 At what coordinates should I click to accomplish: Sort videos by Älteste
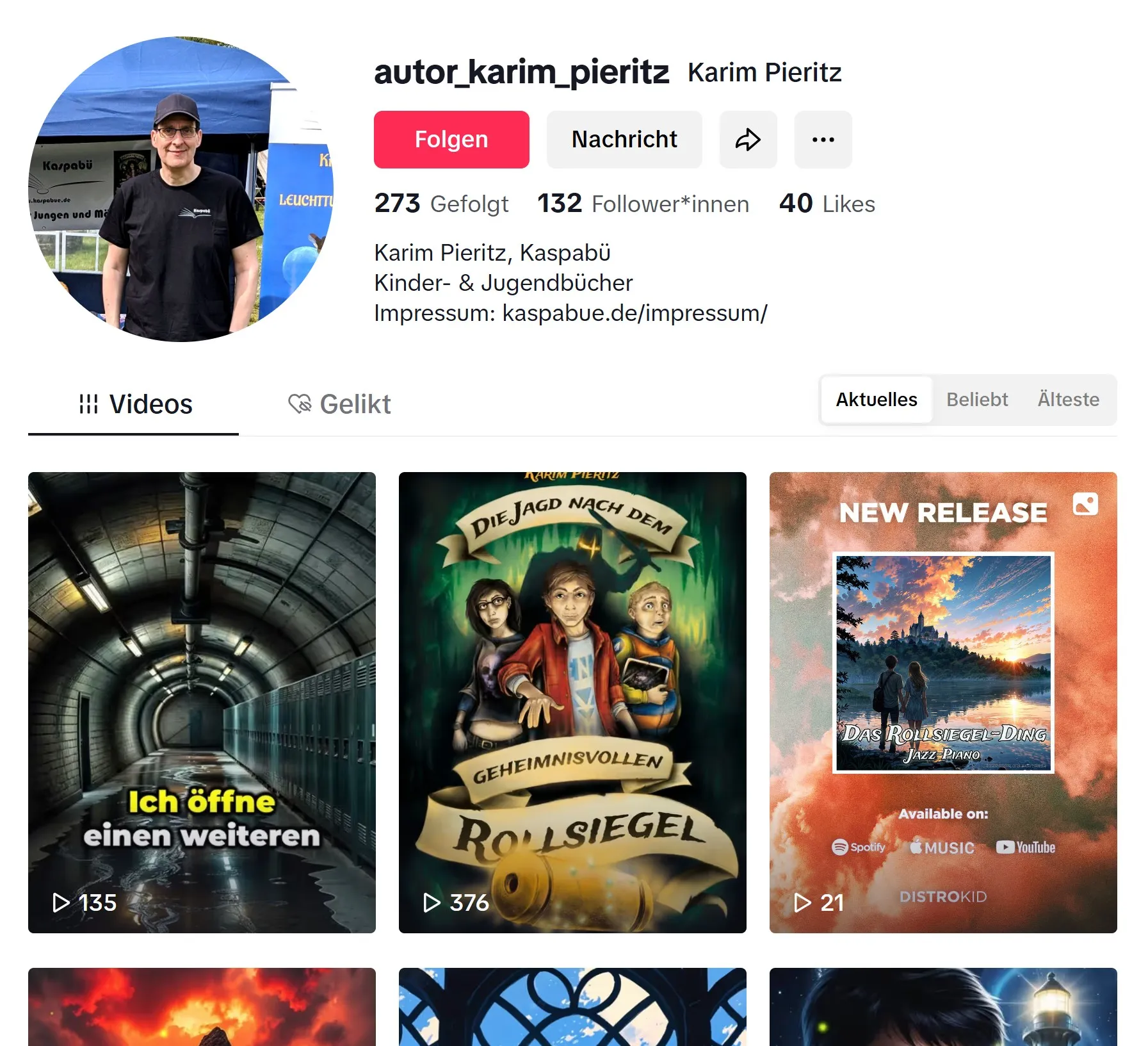click(x=1067, y=399)
